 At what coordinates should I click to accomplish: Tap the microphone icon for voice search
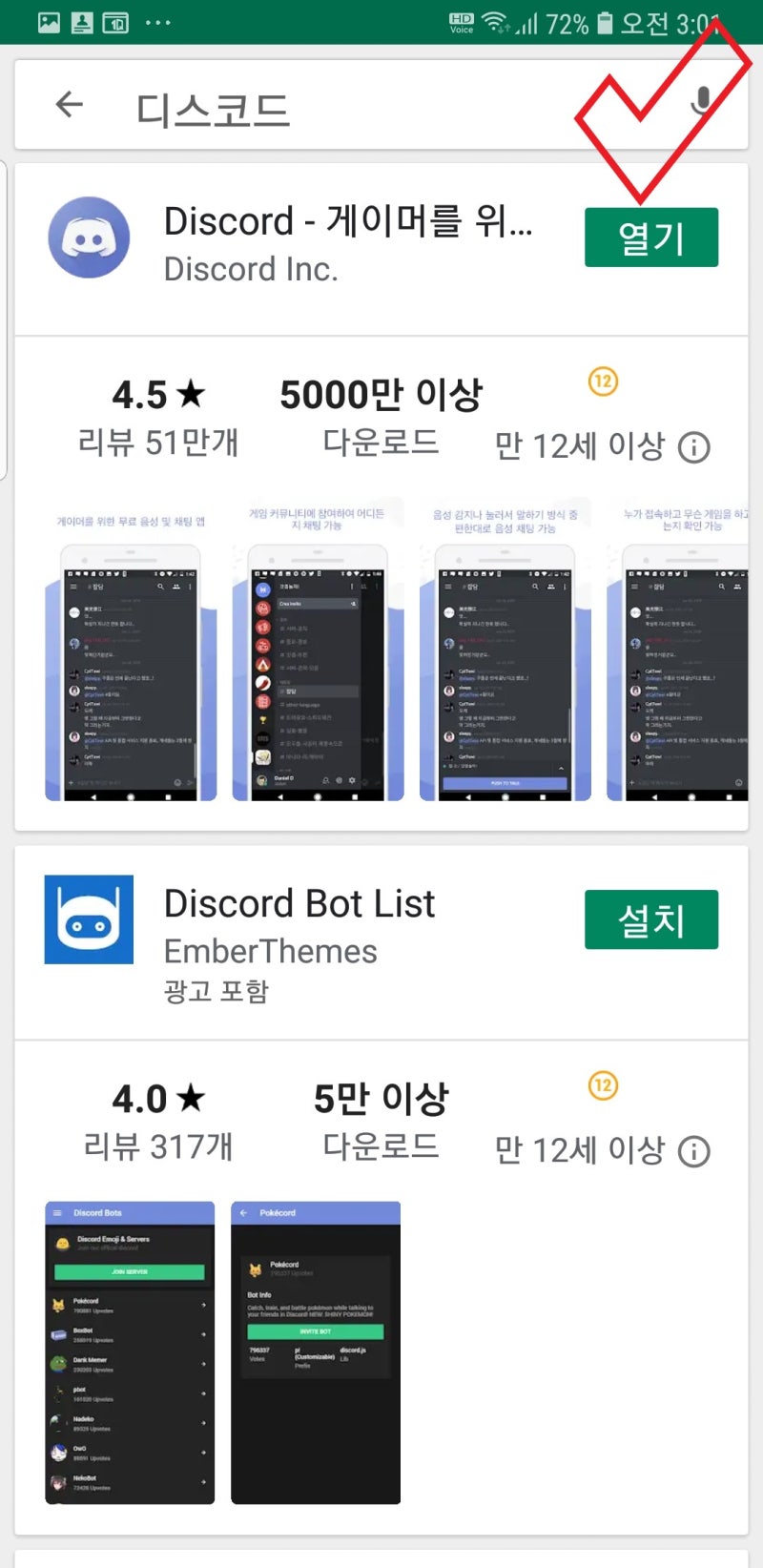click(x=702, y=105)
